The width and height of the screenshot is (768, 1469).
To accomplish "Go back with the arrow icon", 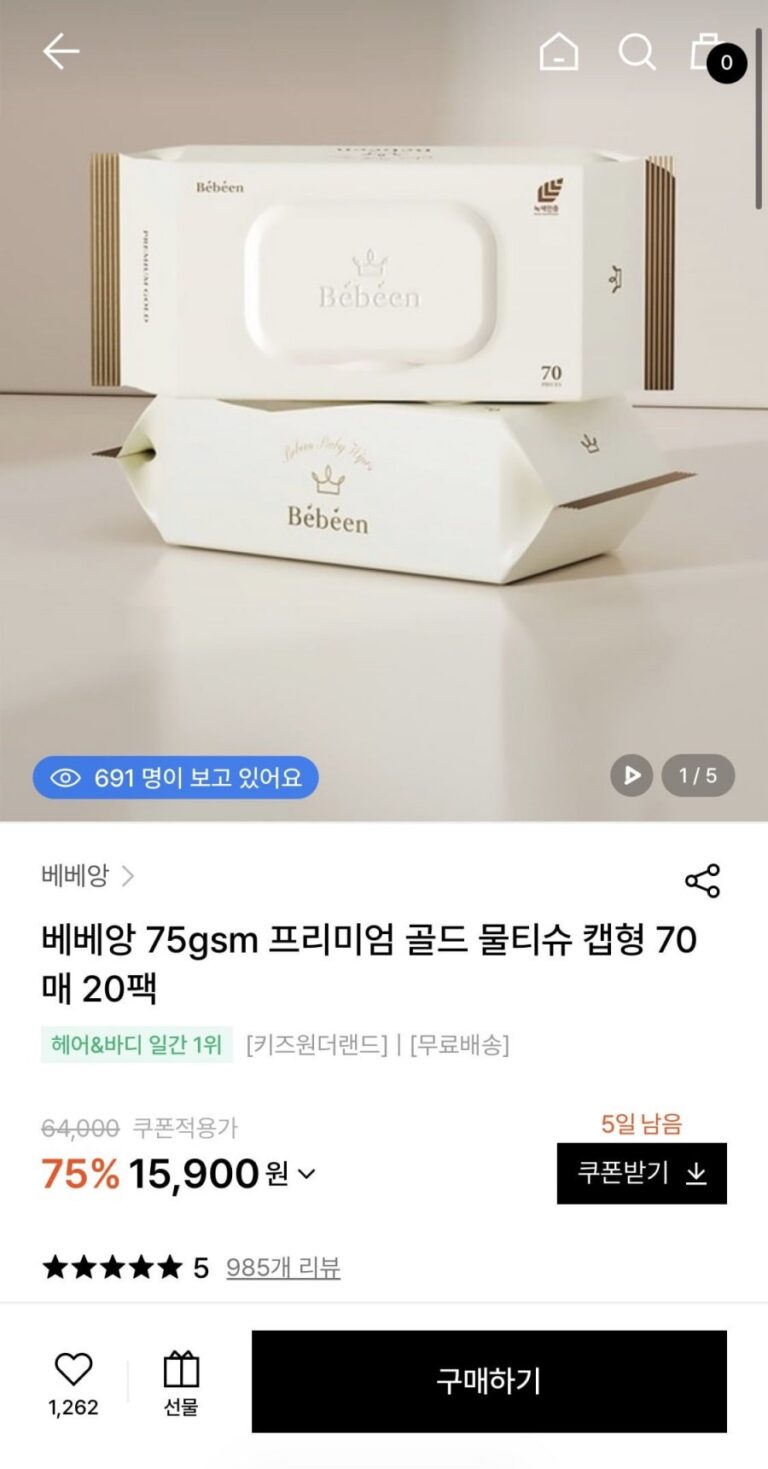I will pos(60,51).
